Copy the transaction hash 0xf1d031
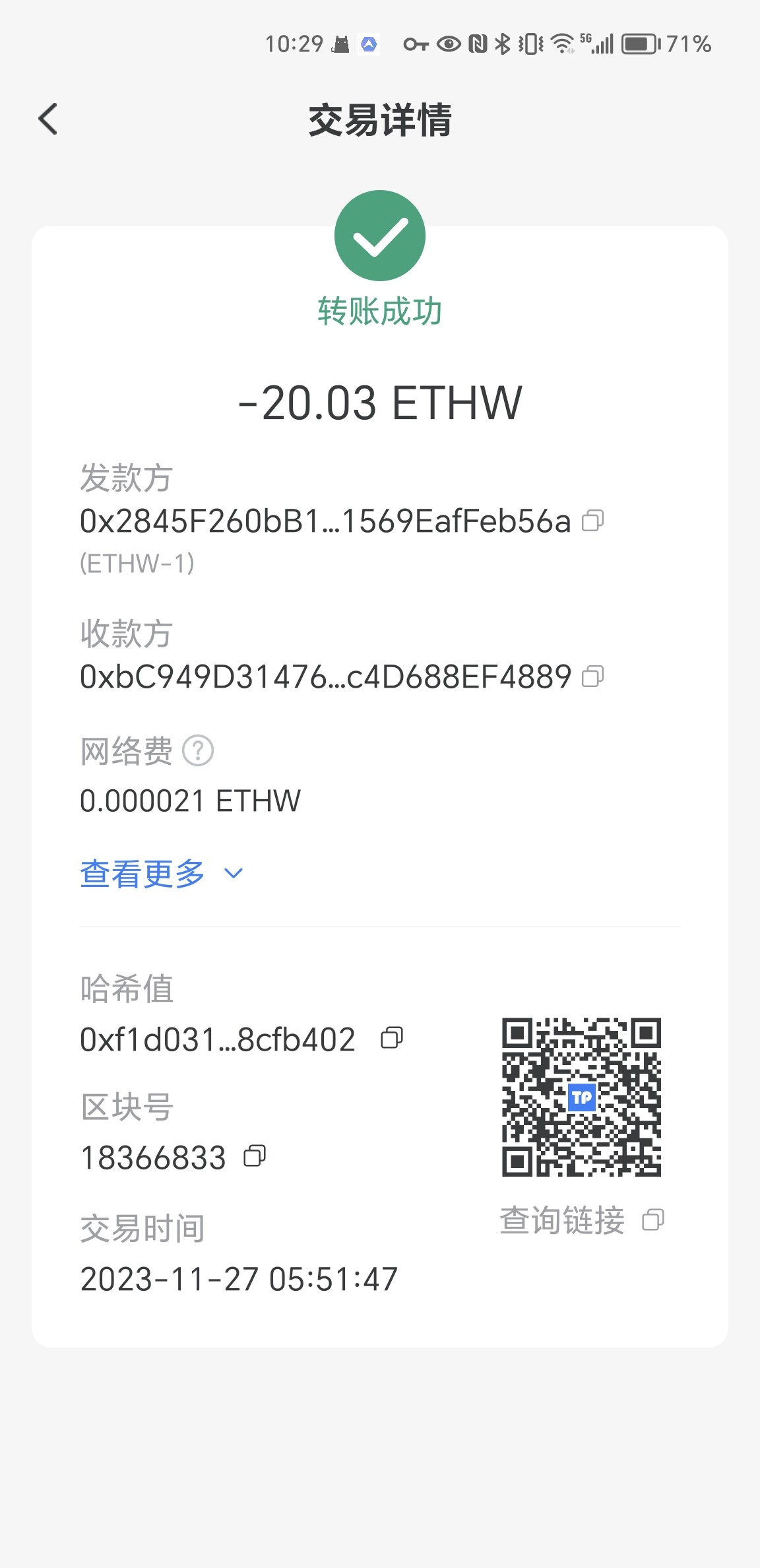This screenshot has height=1568, width=760. coord(392,1038)
